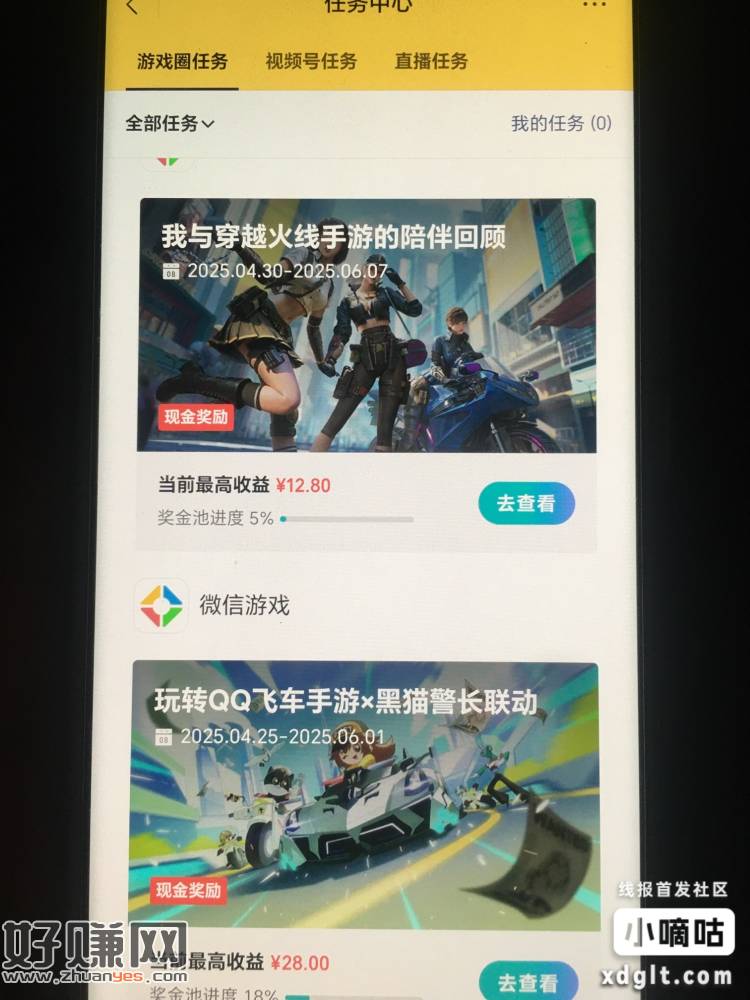Go back using the top-left arrow

(134, 6)
